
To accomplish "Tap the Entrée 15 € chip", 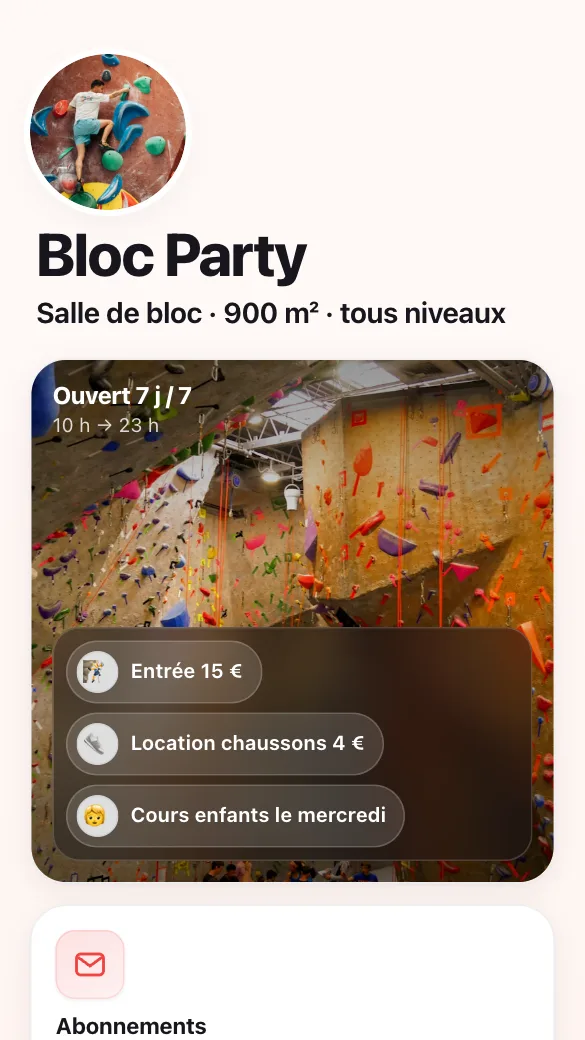I will (164, 671).
